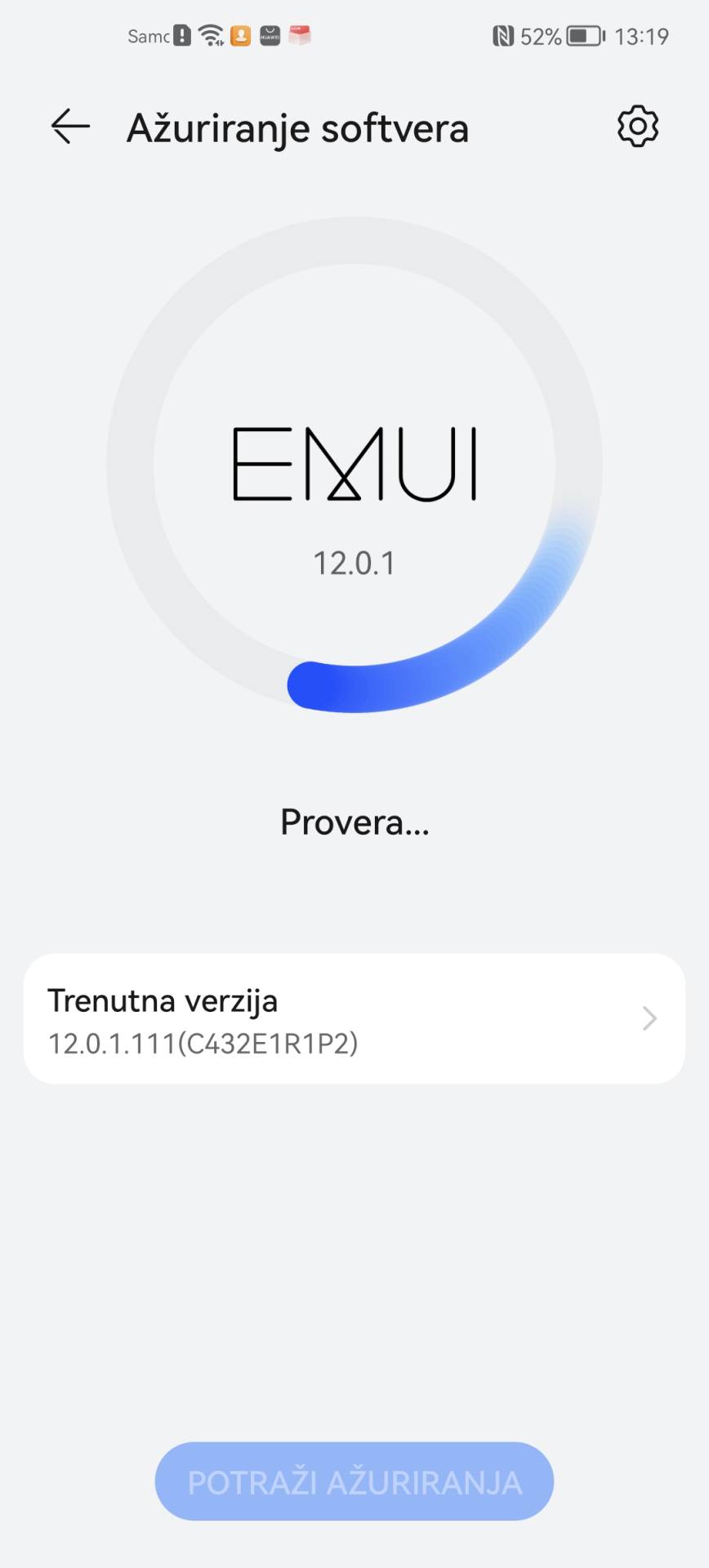
Task: Tap the 52% battery percentage
Action: pyautogui.click(x=539, y=36)
